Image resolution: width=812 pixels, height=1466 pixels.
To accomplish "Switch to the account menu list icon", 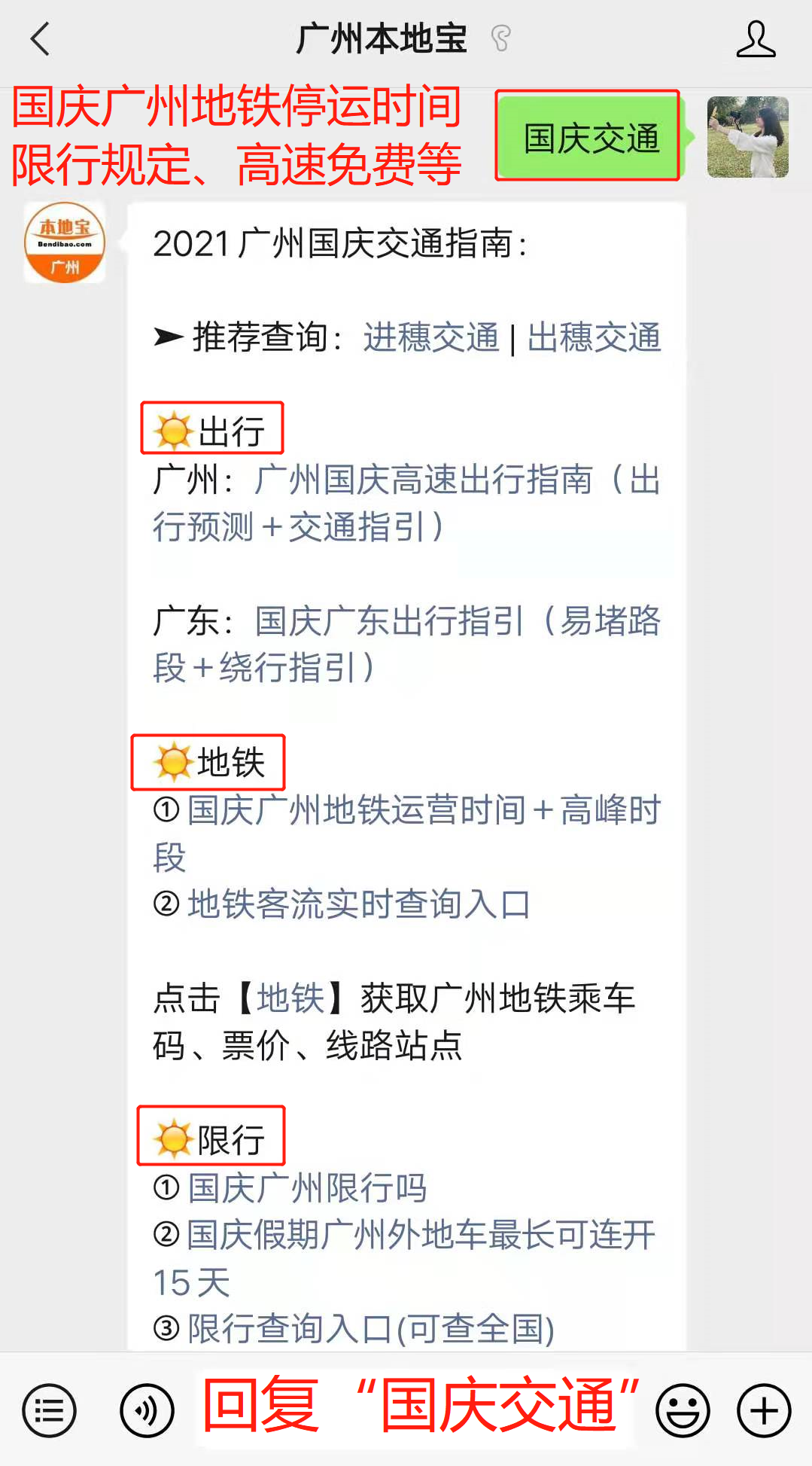I will point(50,1410).
